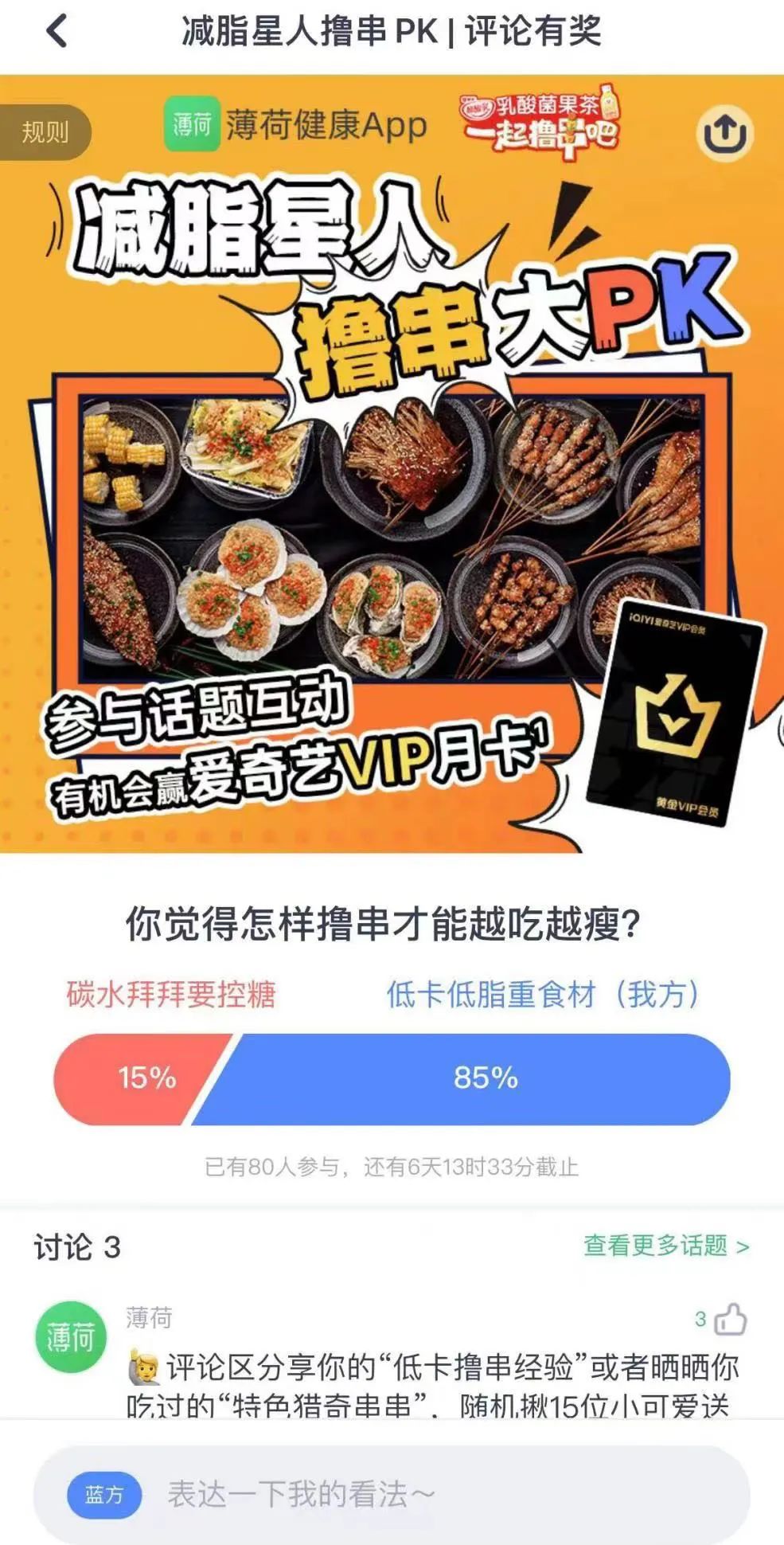Open 薄荷 avatar profile
This screenshot has height=1545, width=784.
tap(71, 1338)
